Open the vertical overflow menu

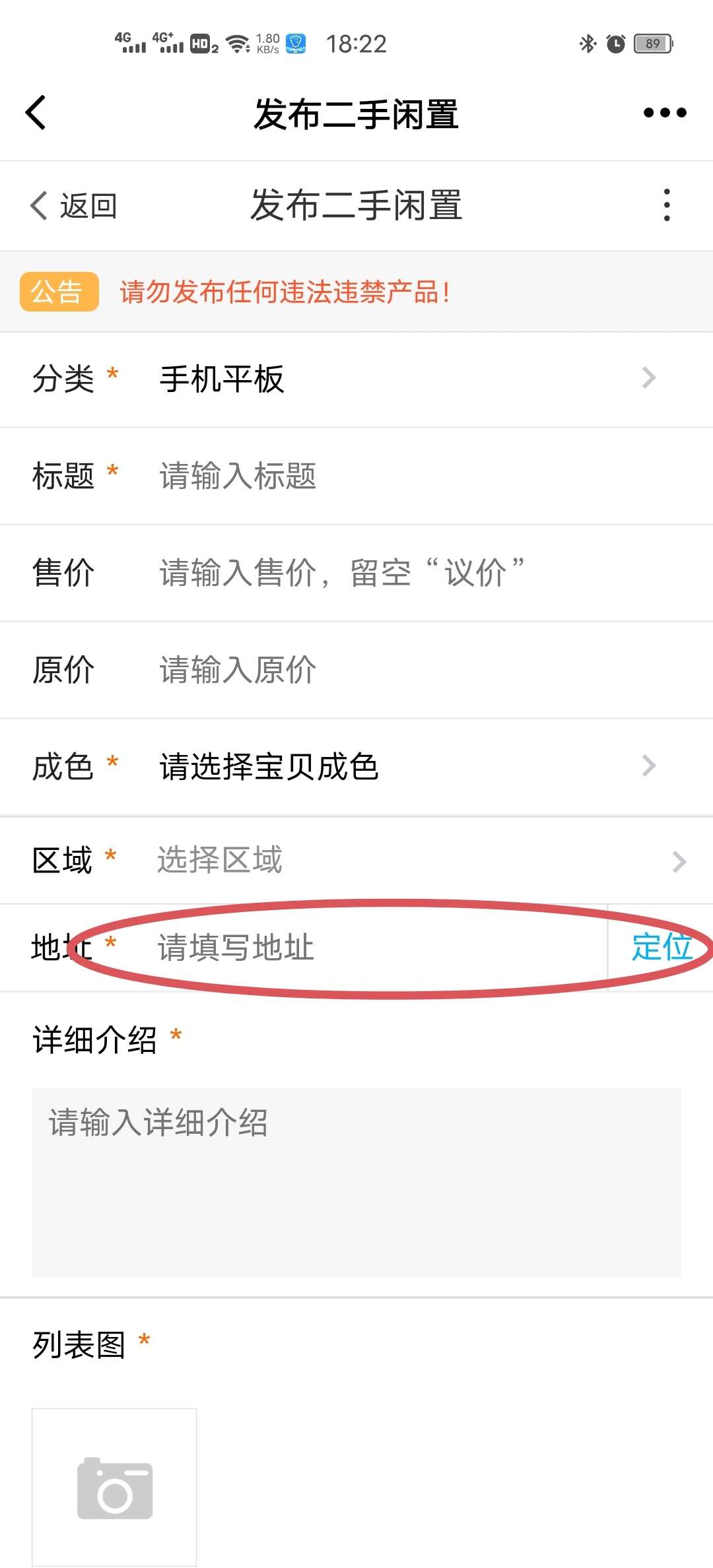(x=667, y=205)
